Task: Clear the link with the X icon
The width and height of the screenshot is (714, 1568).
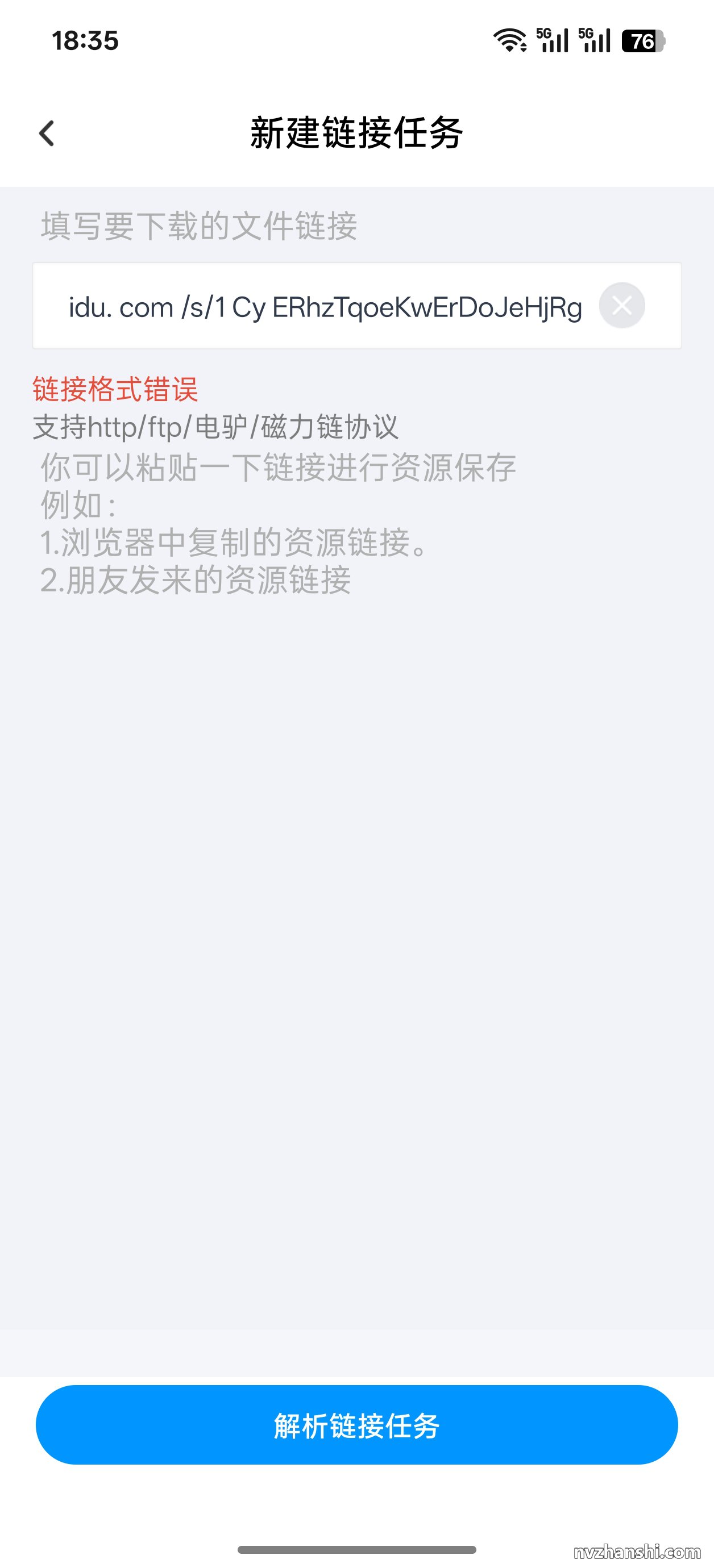Action: pos(622,306)
